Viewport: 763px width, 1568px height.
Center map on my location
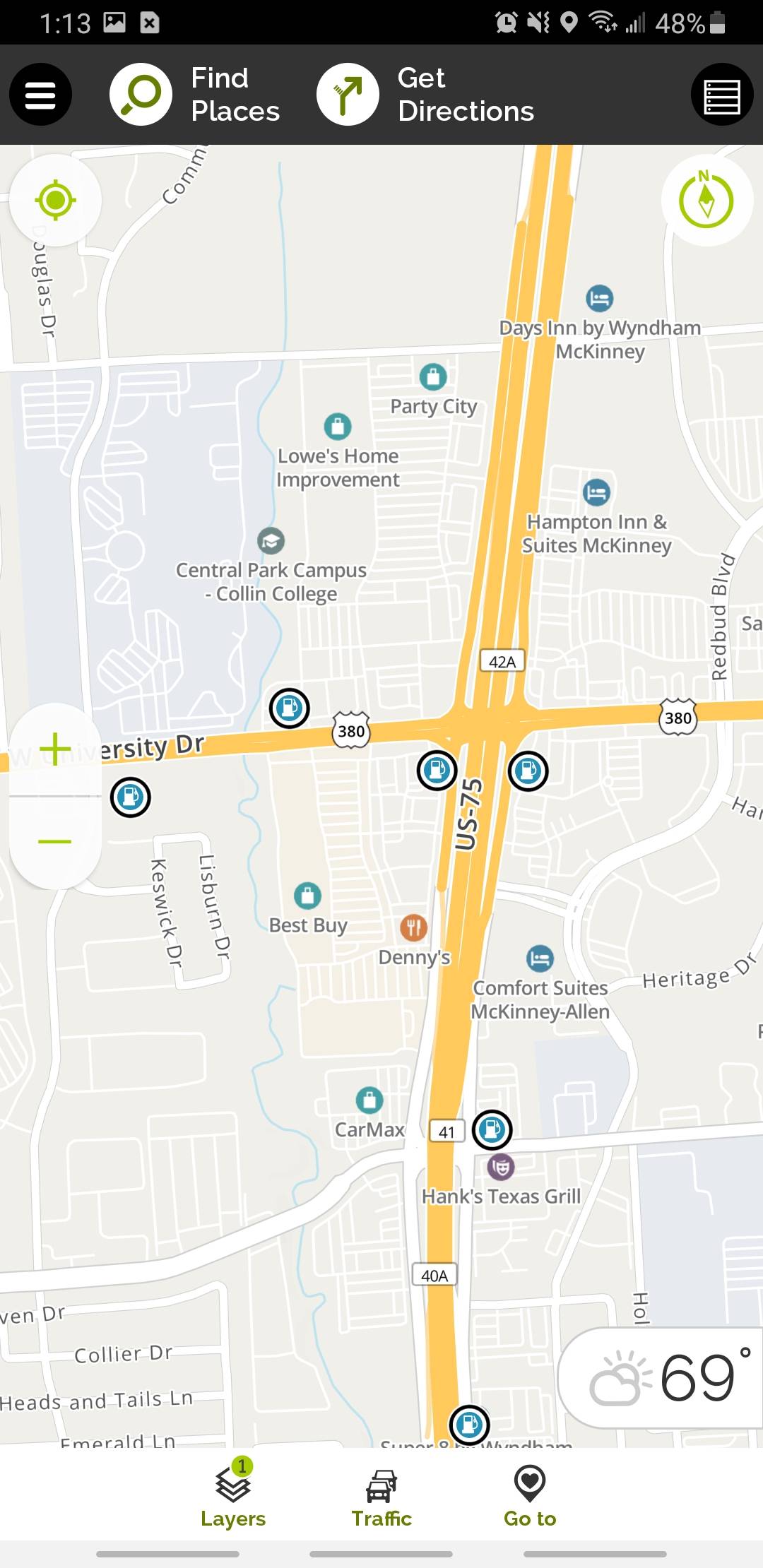[56, 201]
